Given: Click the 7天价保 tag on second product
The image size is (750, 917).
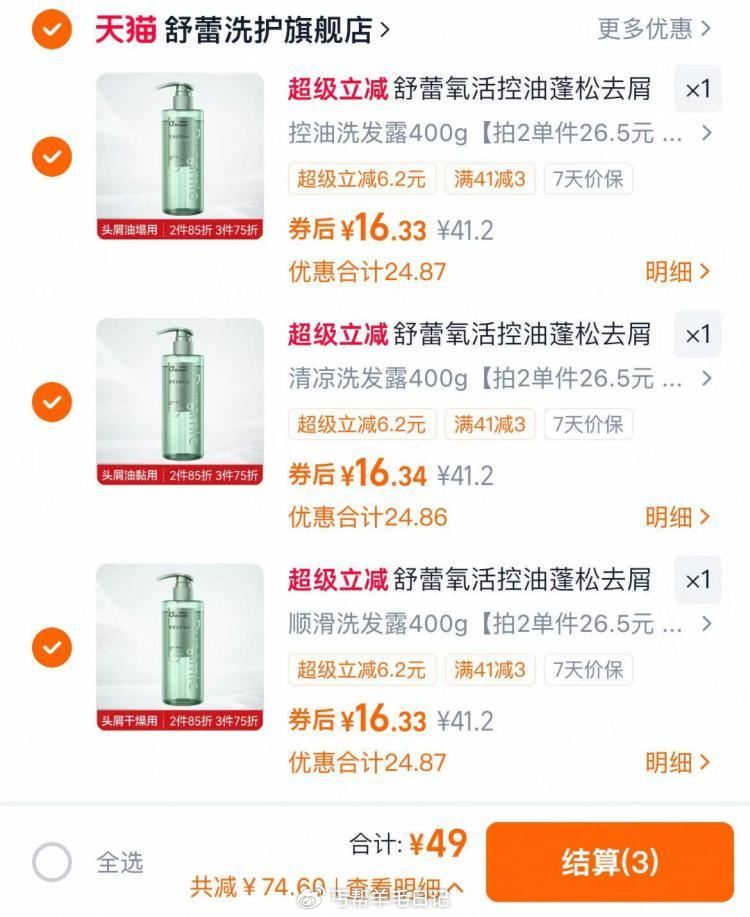Looking at the screenshot, I should point(588,424).
